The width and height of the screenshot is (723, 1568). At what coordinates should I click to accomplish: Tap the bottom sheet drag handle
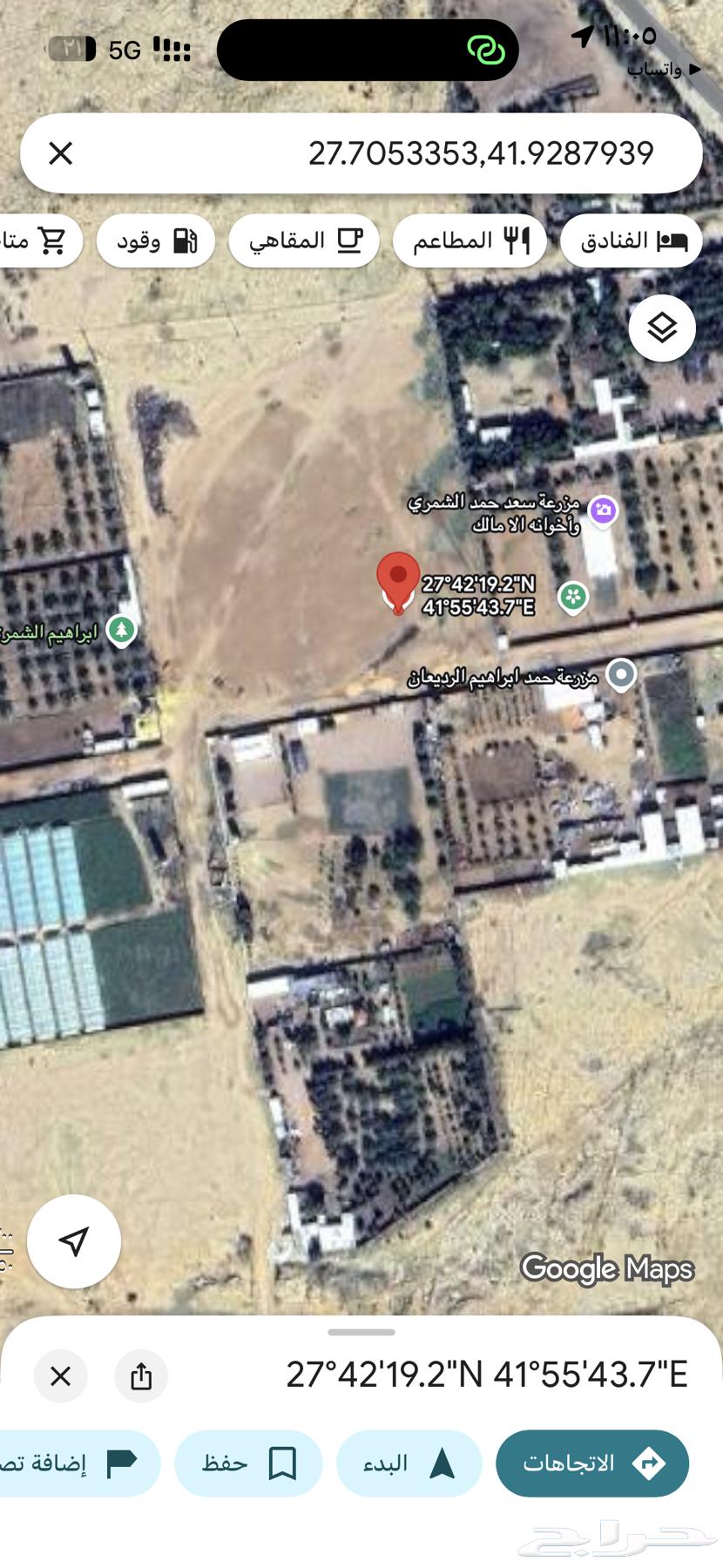click(x=361, y=1332)
